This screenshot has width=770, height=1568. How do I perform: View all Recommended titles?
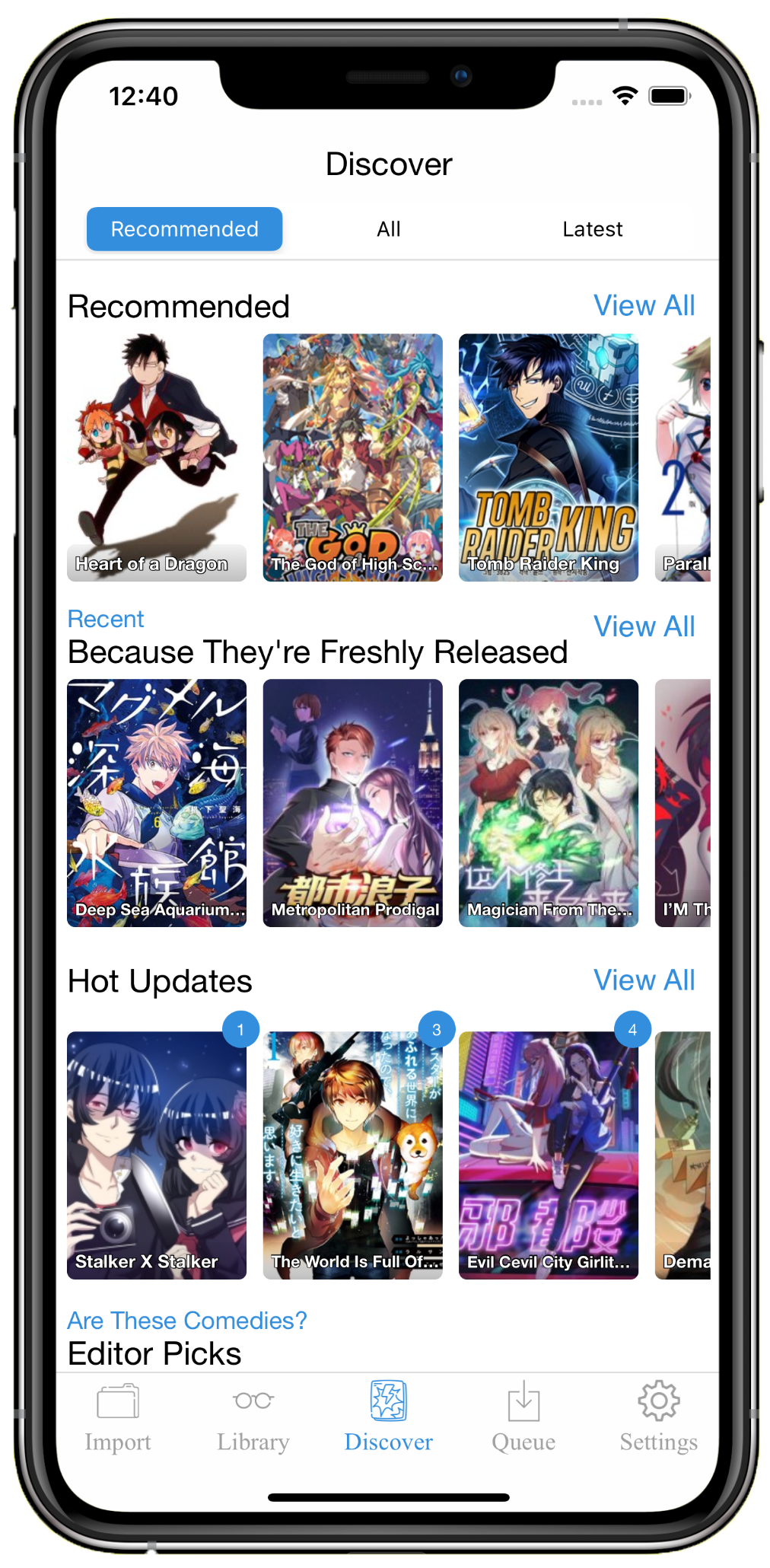[644, 306]
